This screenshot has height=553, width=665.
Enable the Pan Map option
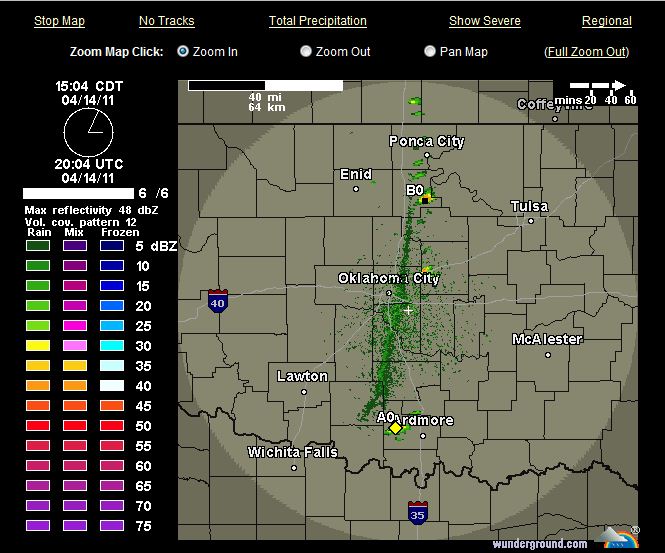tap(430, 51)
